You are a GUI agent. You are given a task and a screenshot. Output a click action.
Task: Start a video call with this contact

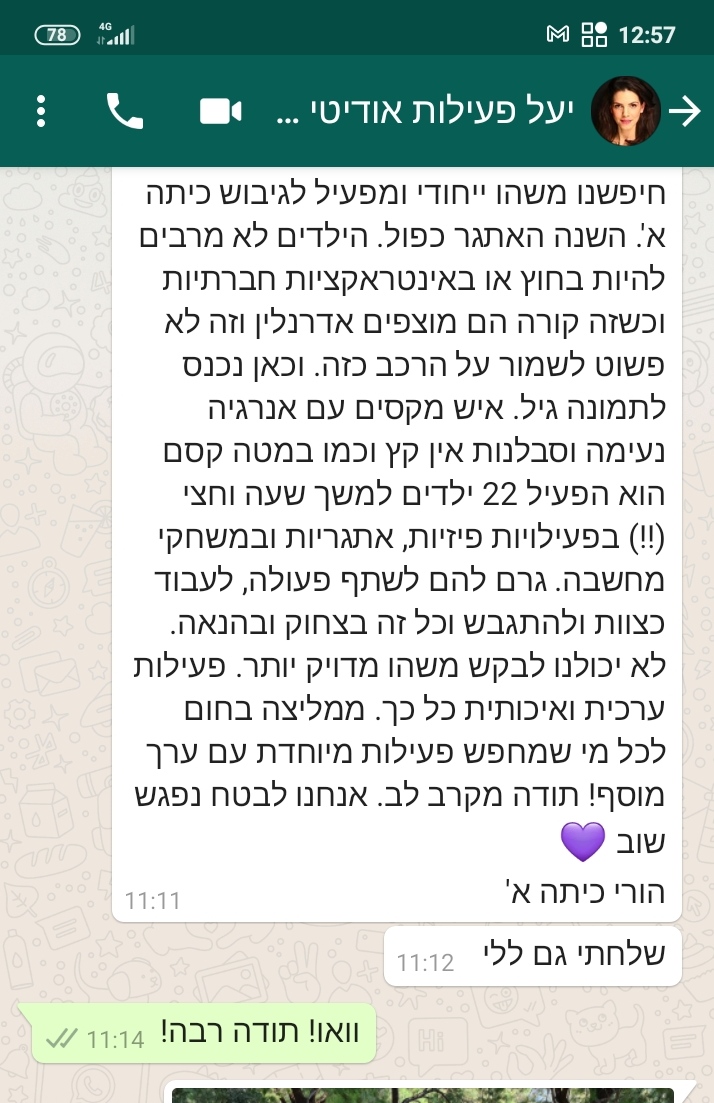(x=221, y=111)
